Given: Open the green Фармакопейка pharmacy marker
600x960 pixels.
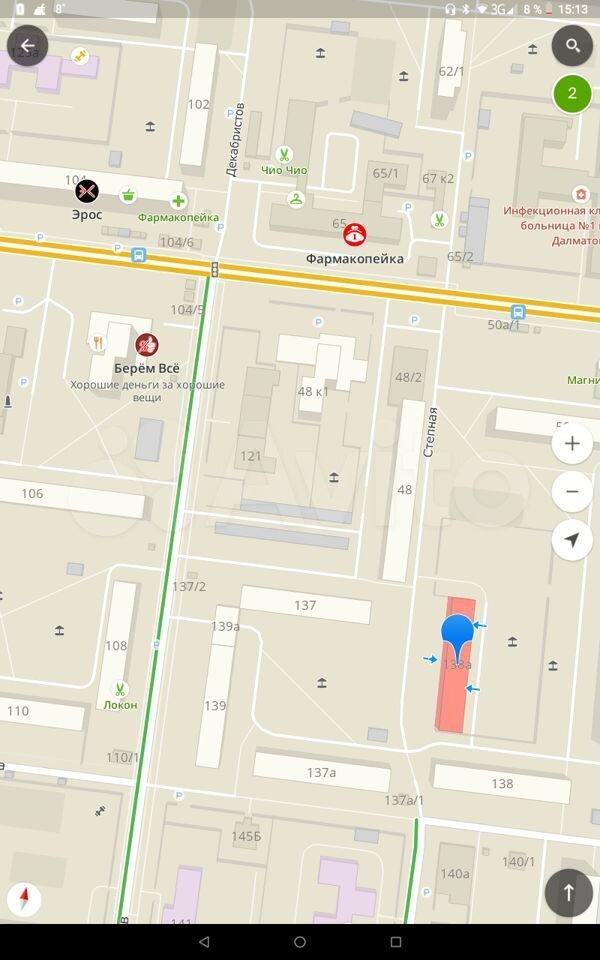Looking at the screenshot, I should (178, 201).
